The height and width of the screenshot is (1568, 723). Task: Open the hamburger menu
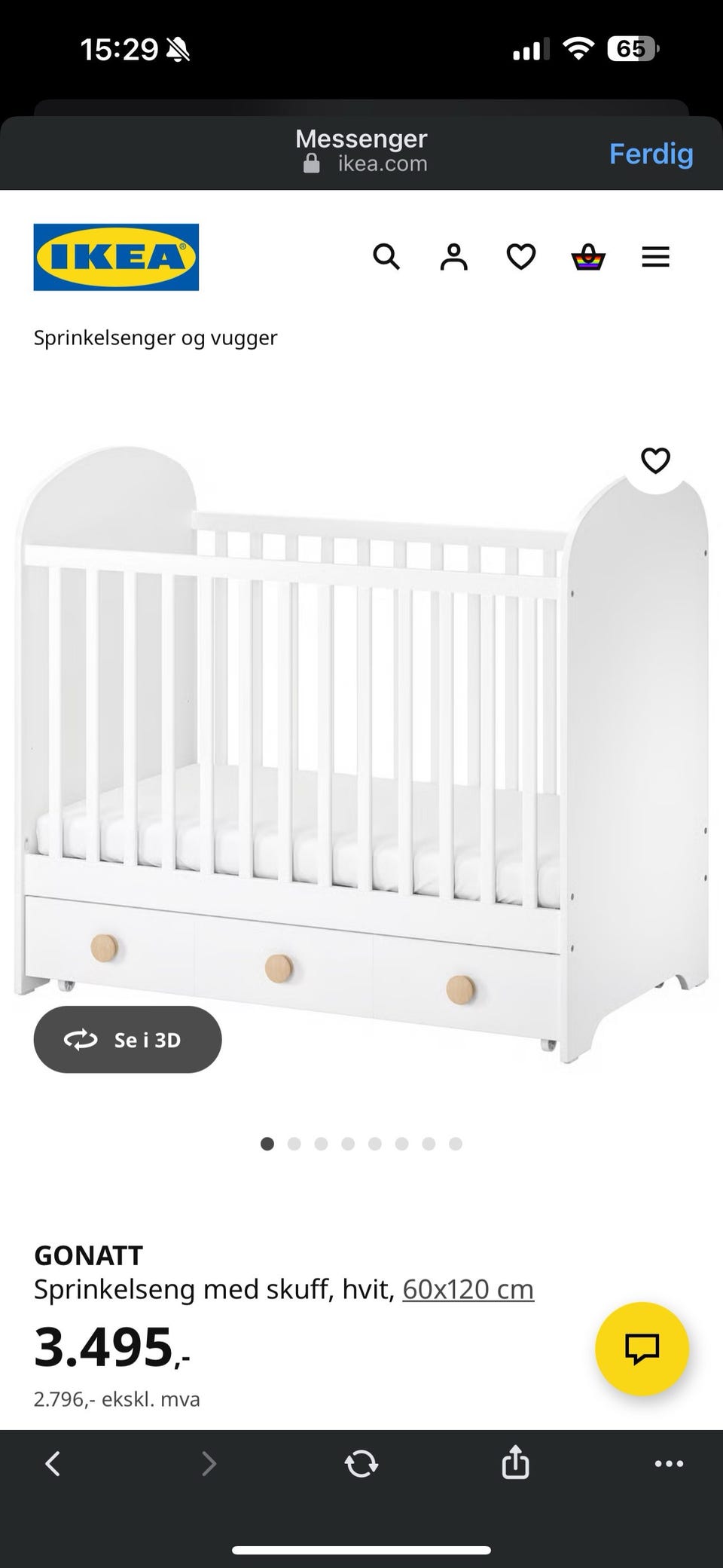655,257
